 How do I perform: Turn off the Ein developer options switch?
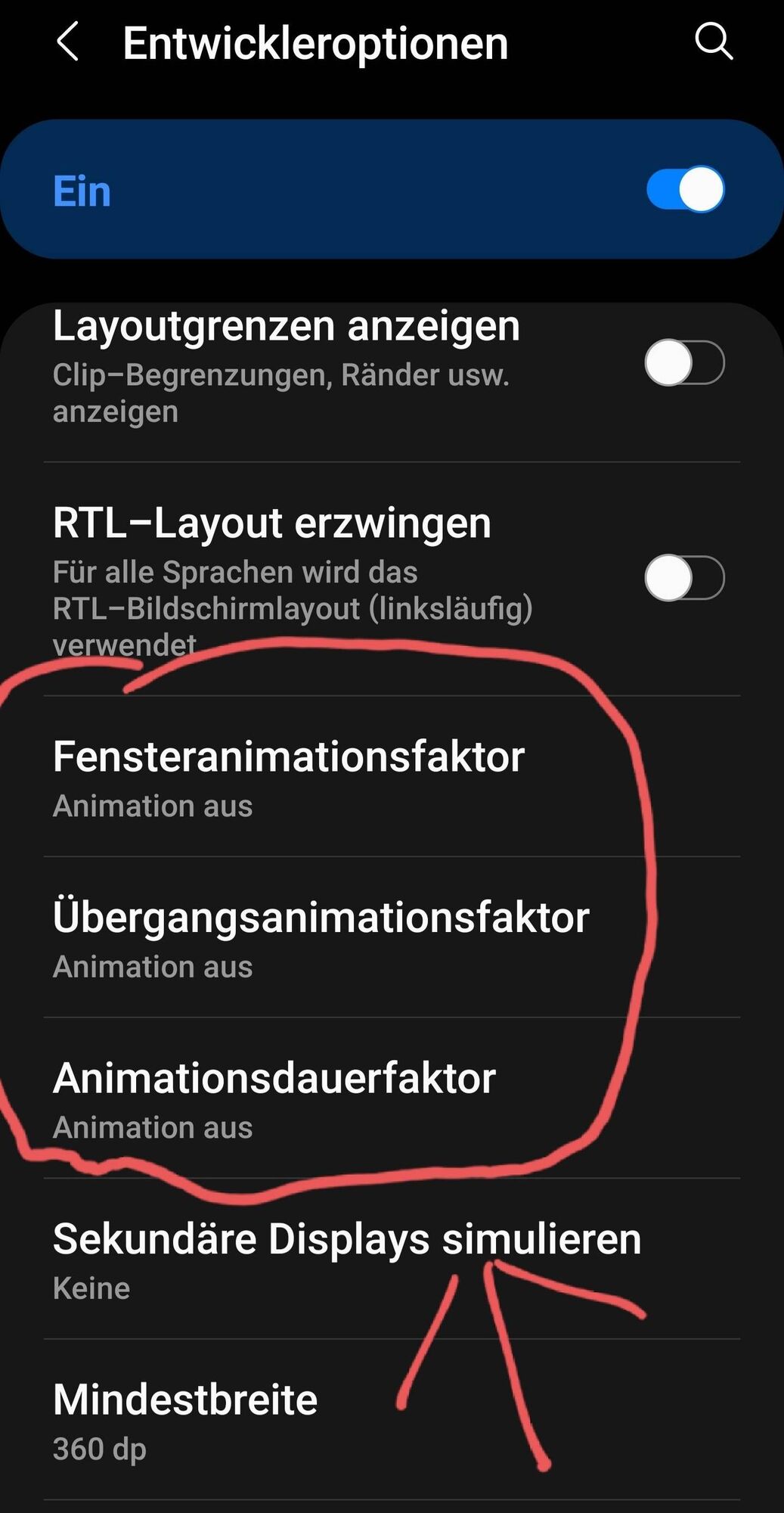coord(685,189)
